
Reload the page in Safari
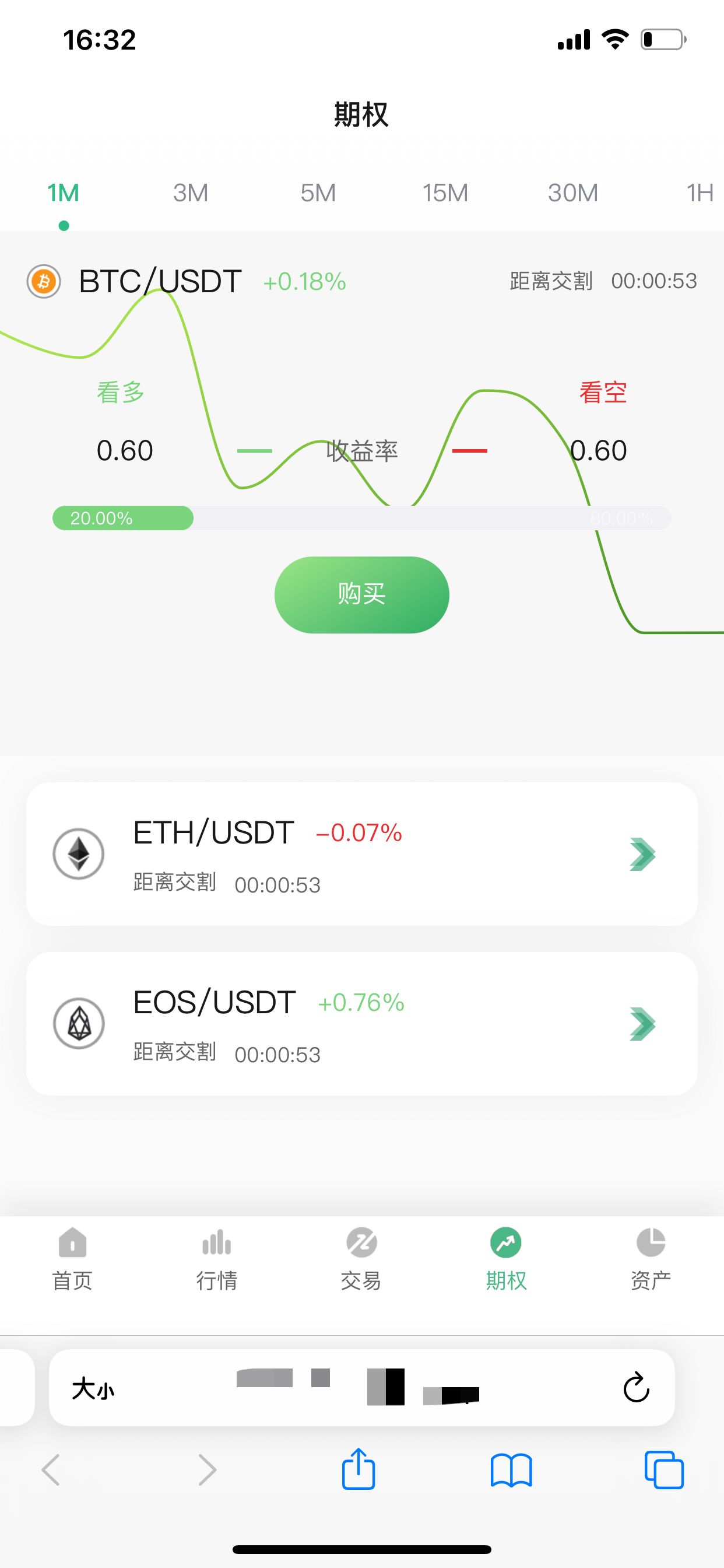(x=636, y=1388)
